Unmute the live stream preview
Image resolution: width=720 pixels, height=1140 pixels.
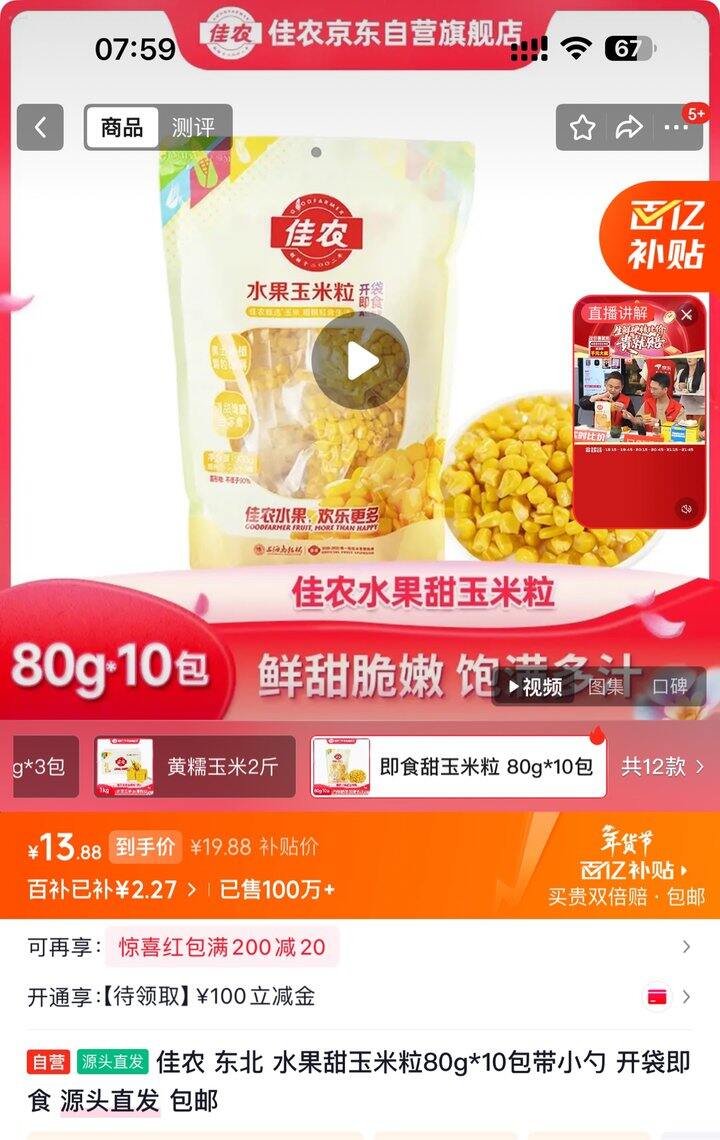click(x=686, y=508)
